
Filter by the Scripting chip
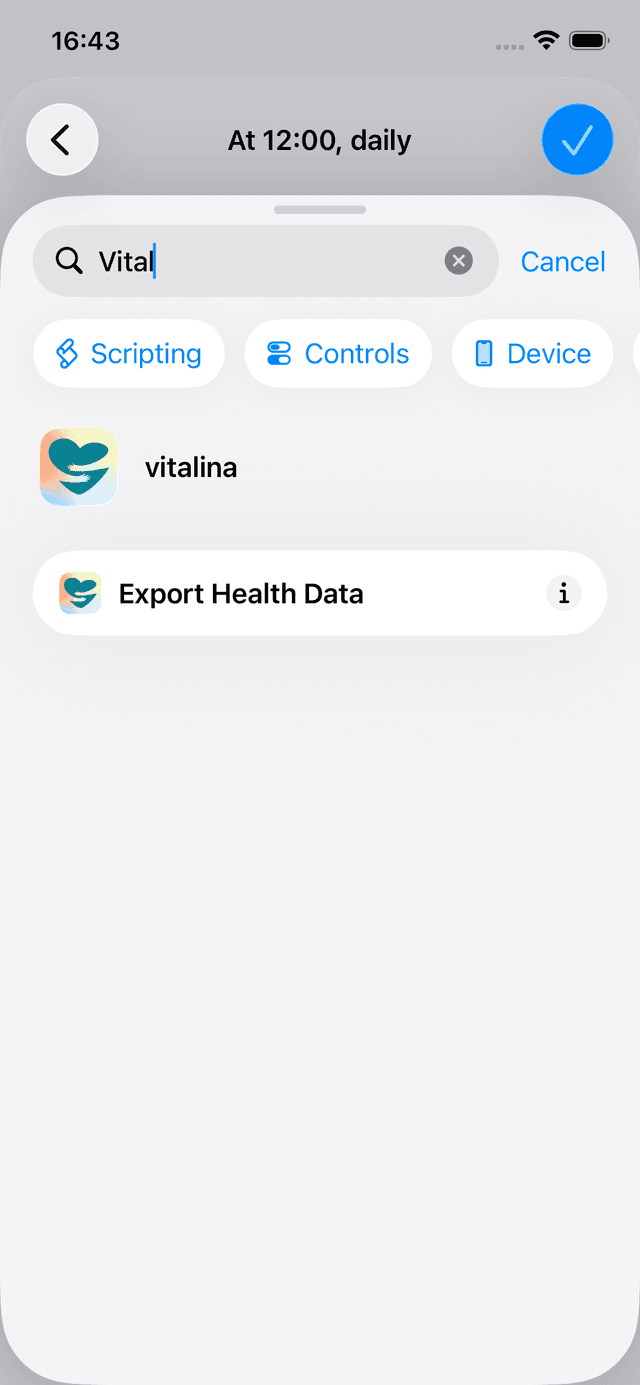pos(129,353)
